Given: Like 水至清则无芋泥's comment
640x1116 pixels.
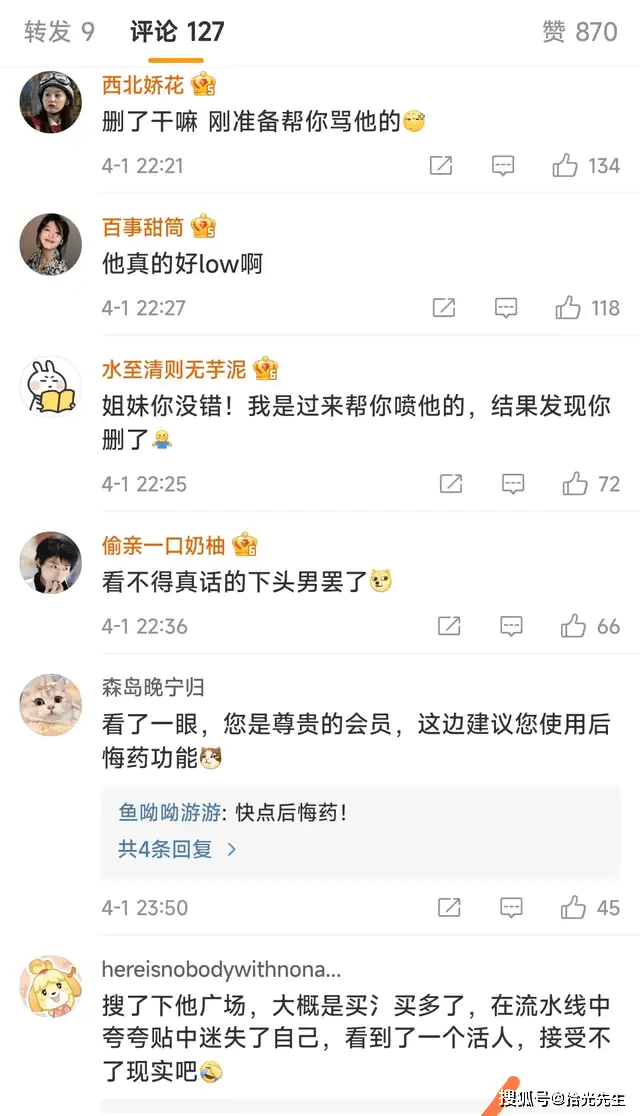Looking at the screenshot, I should click(574, 484).
